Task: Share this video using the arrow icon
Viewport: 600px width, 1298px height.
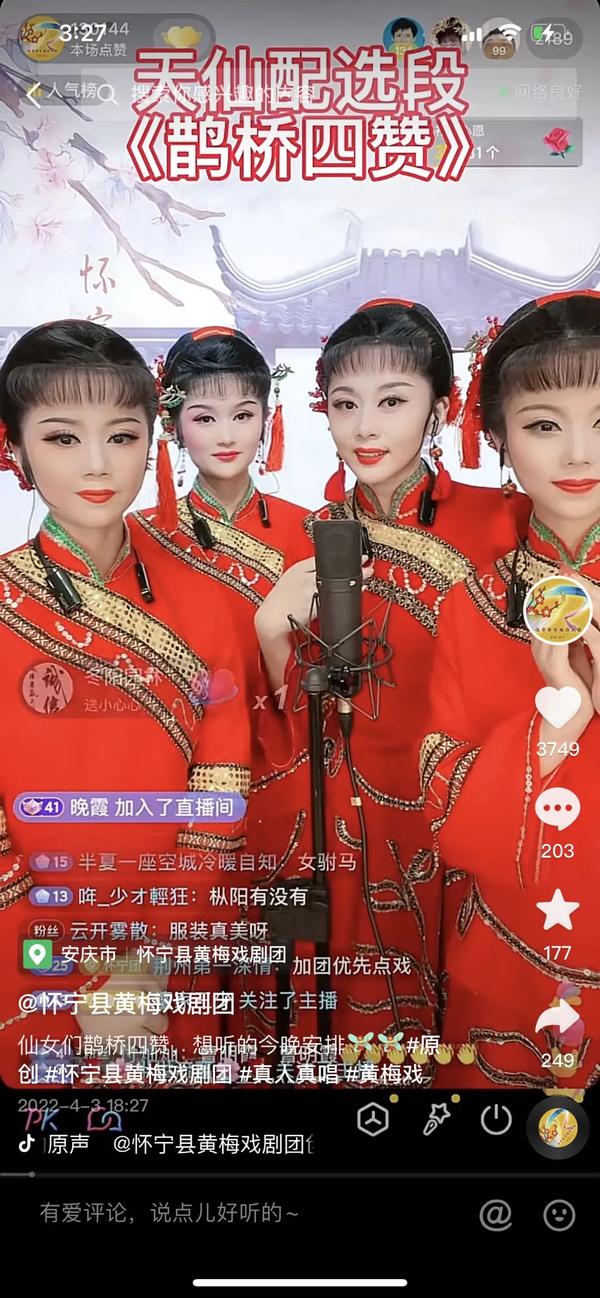Action: (x=558, y=1017)
